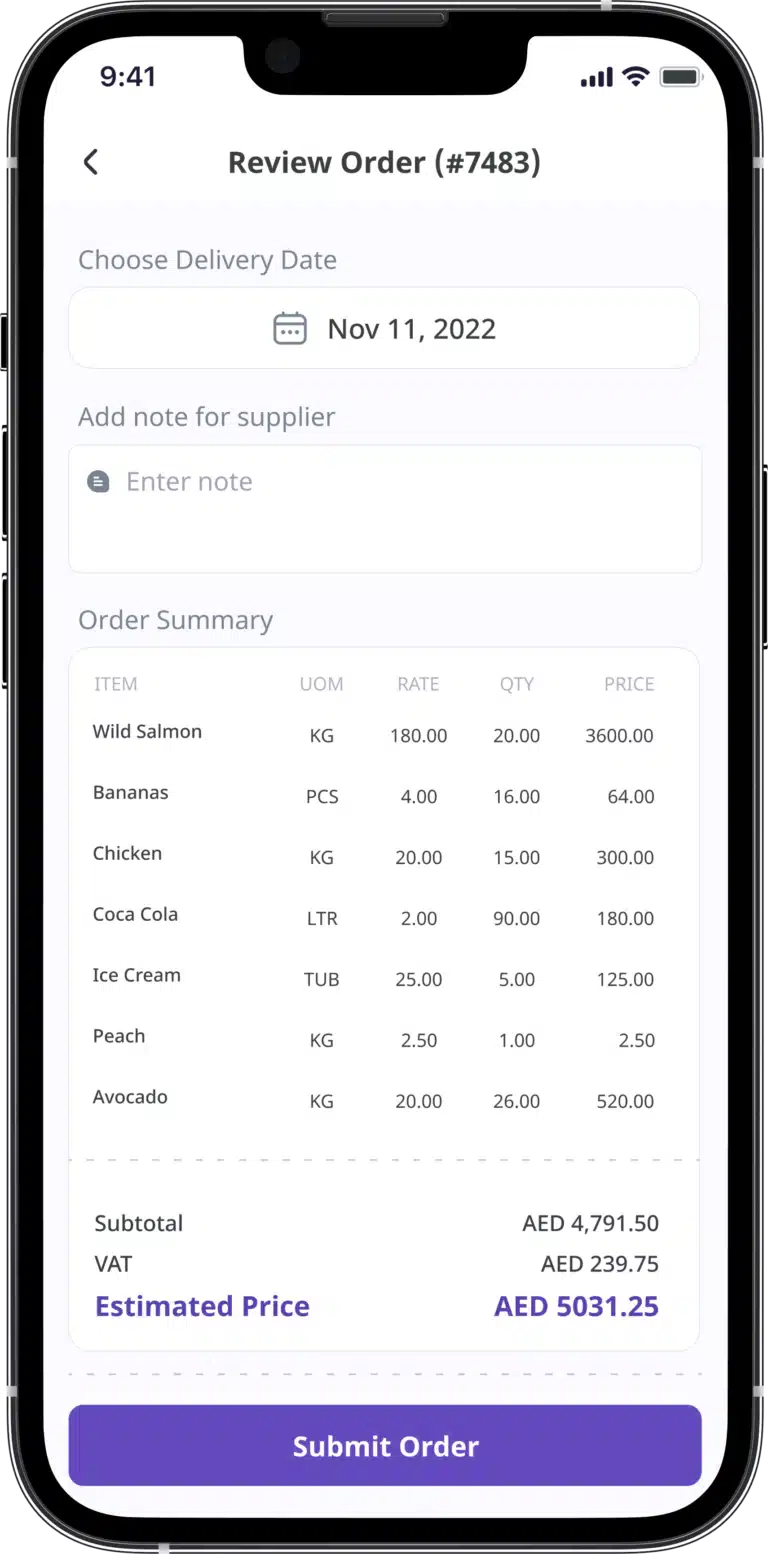This screenshot has width=768, height=1554.
Task: Go back from Review Order
Action: pos(91,162)
